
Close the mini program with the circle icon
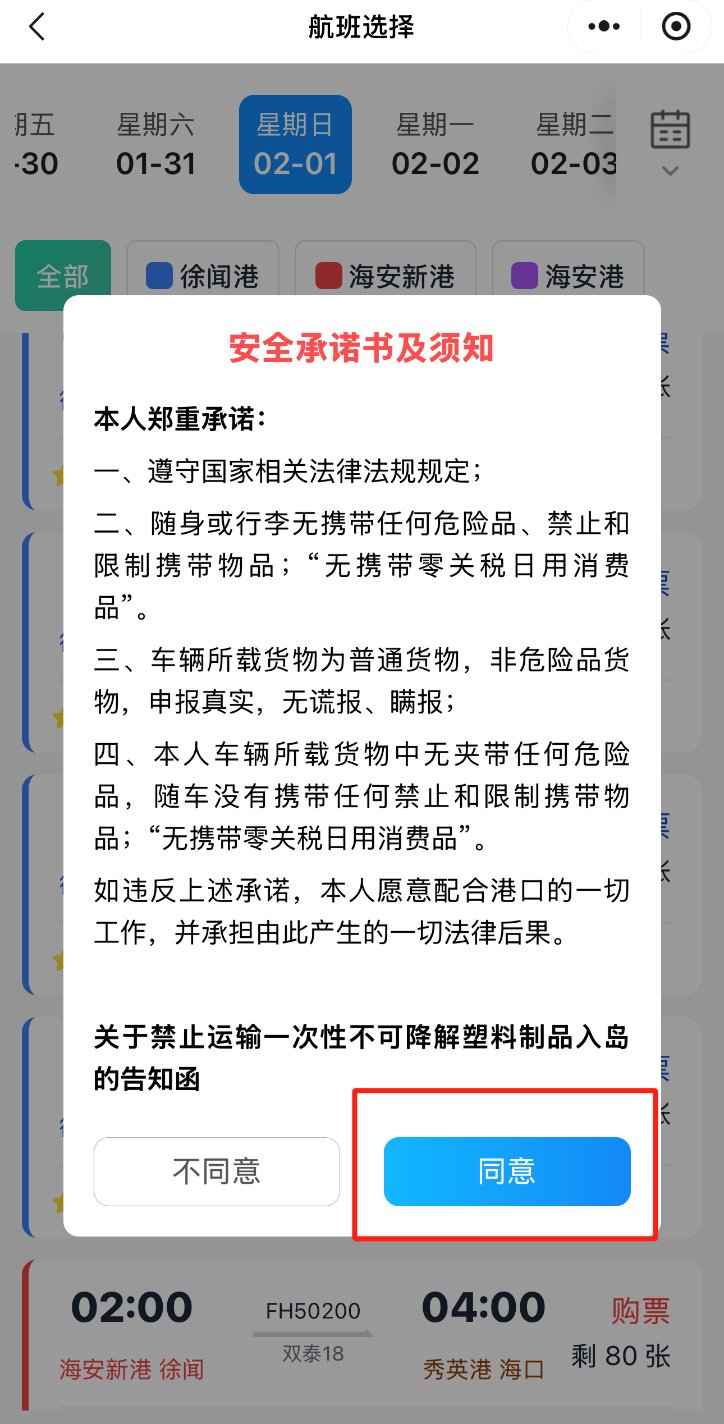pyautogui.click(x=677, y=27)
